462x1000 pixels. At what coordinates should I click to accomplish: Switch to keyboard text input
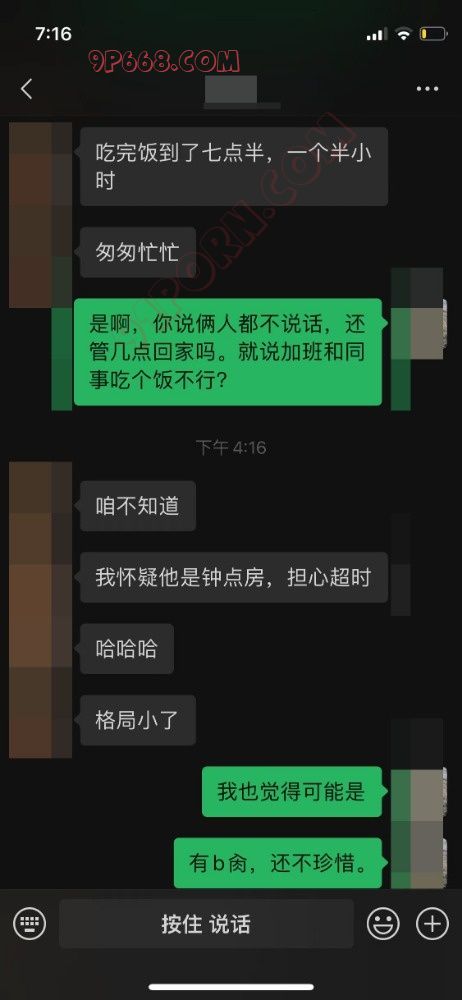coord(29,923)
